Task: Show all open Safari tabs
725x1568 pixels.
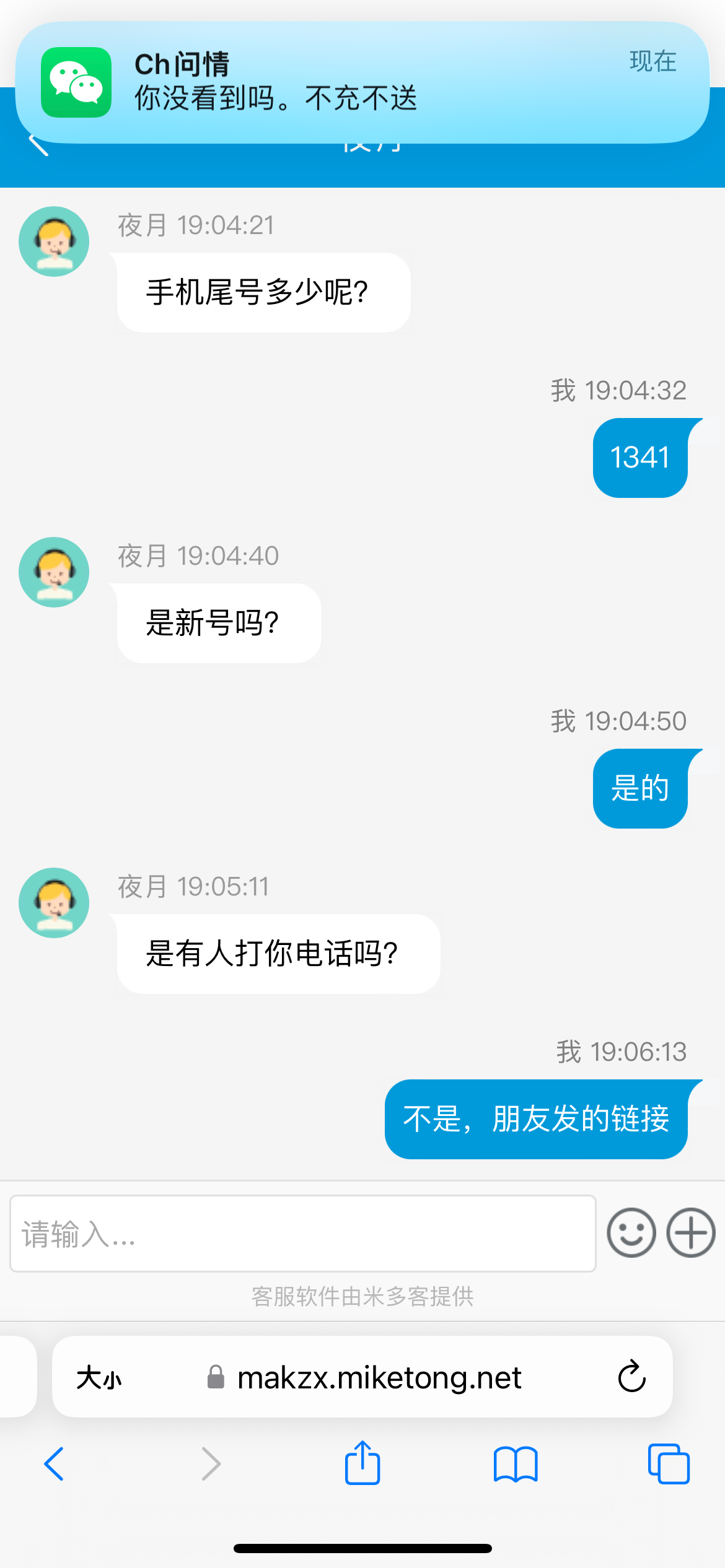Action: pos(668,1464)
